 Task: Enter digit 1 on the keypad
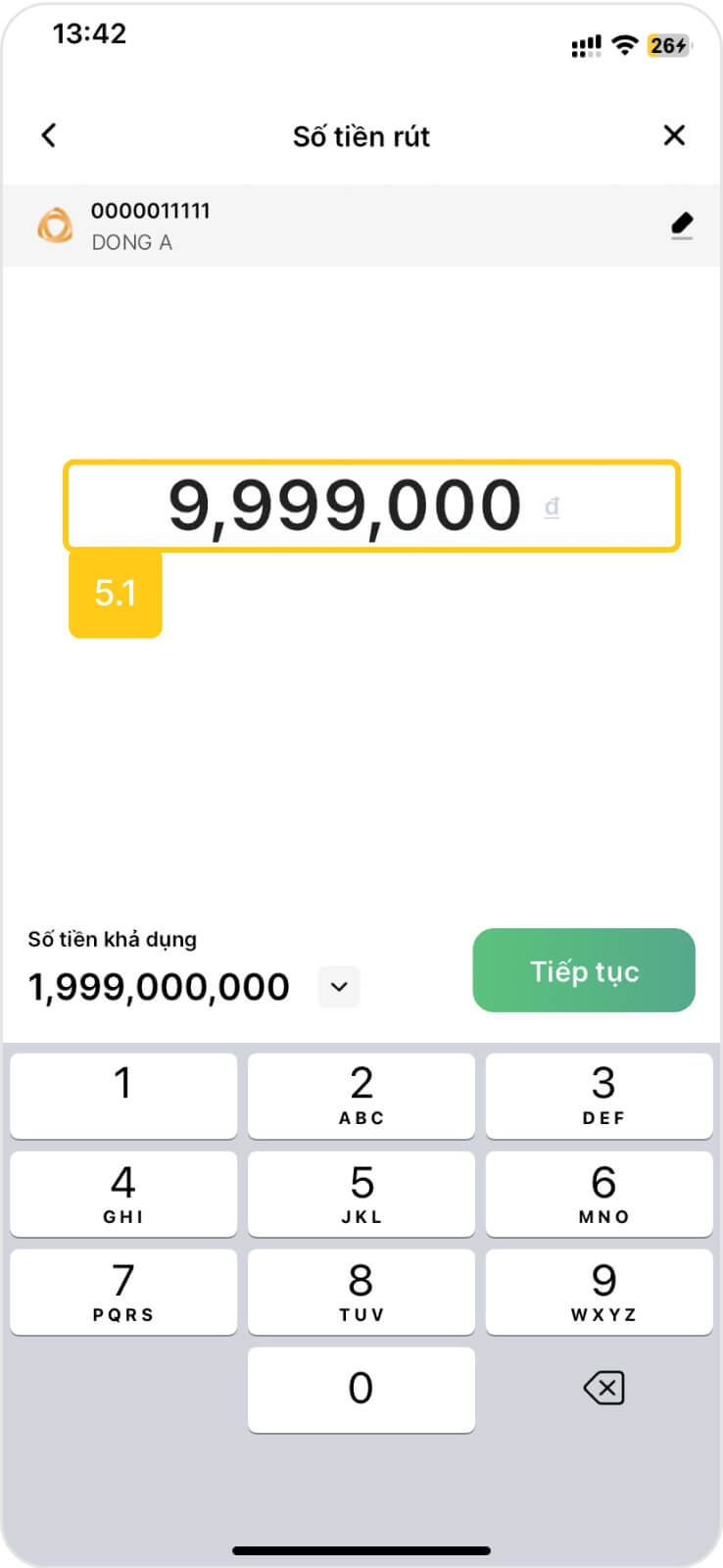click(x=123, y=1096)
